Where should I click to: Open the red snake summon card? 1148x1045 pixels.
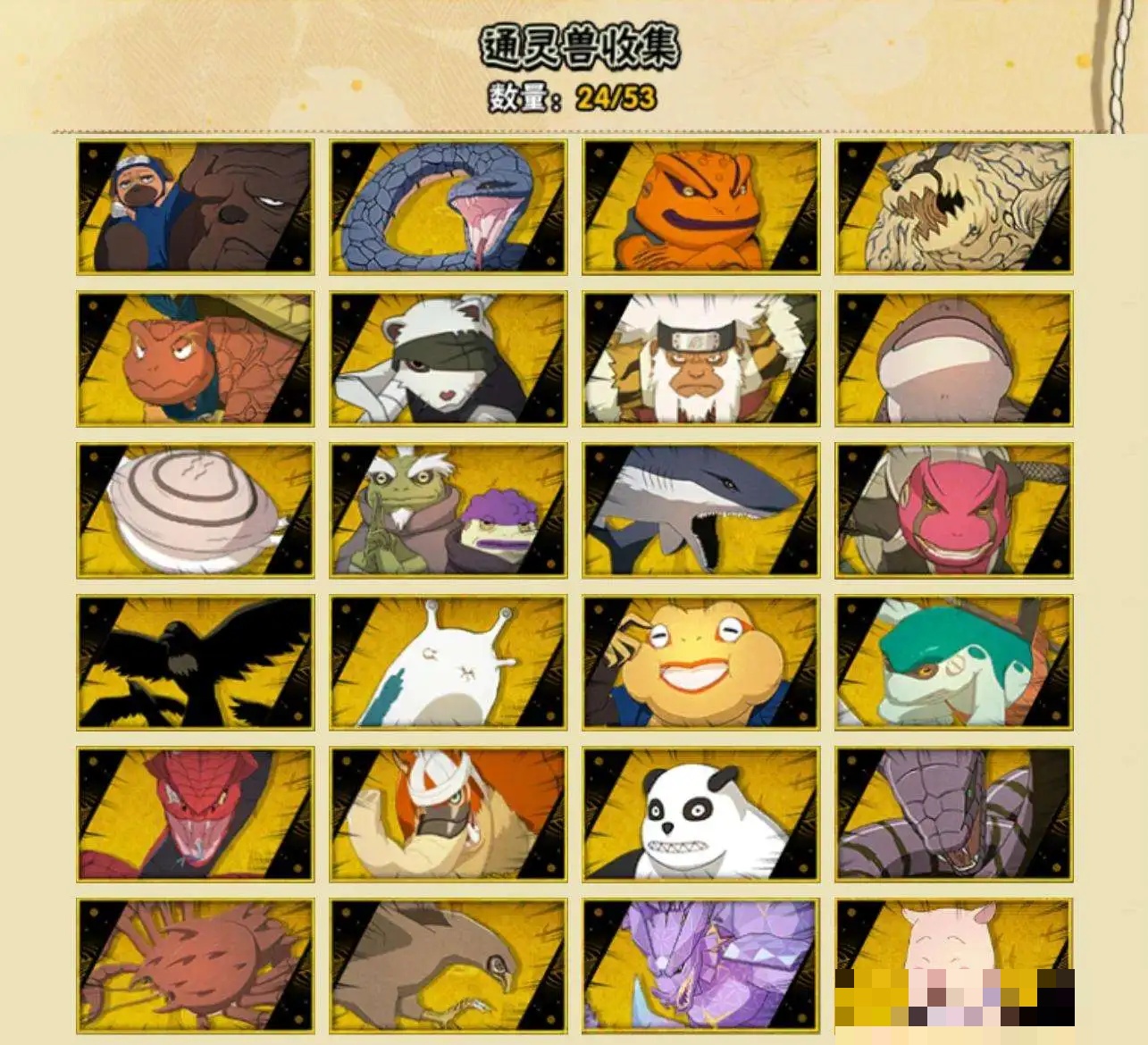(195, 814)
